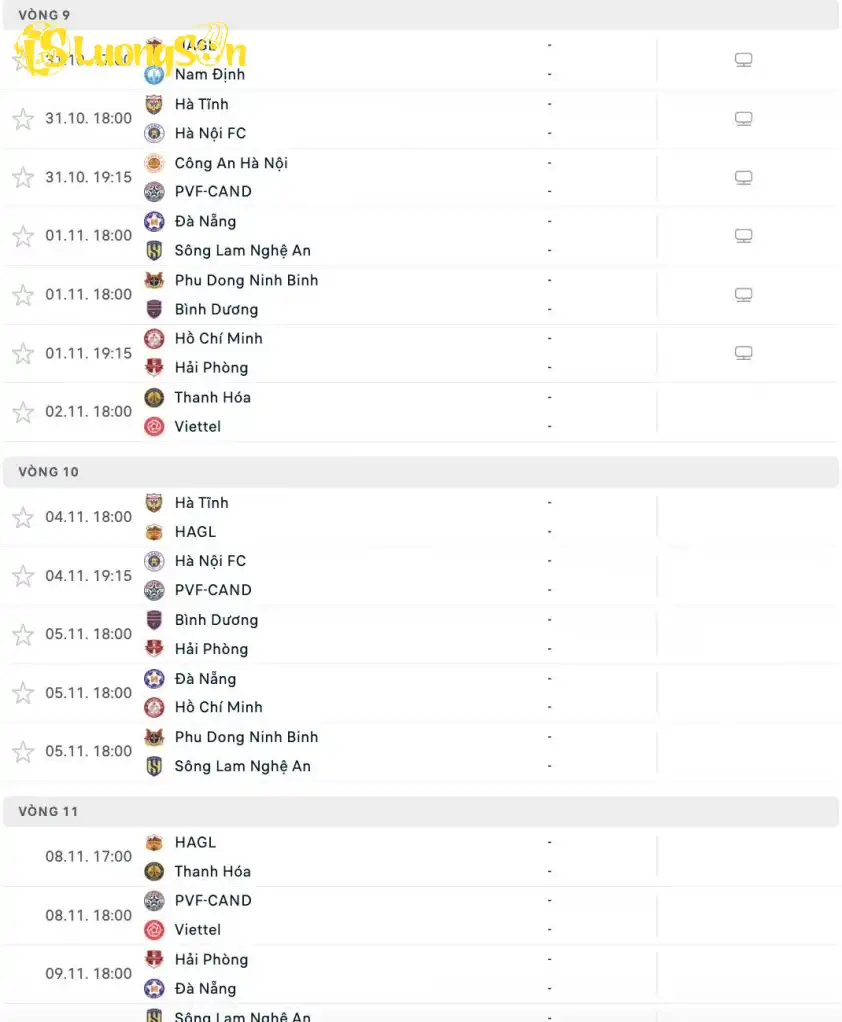Image resolution: width=842 pixels, height=1022 pixels.
Task: Click the Thanh Hóa logo in Vòng 11
Action: (153, 871)
